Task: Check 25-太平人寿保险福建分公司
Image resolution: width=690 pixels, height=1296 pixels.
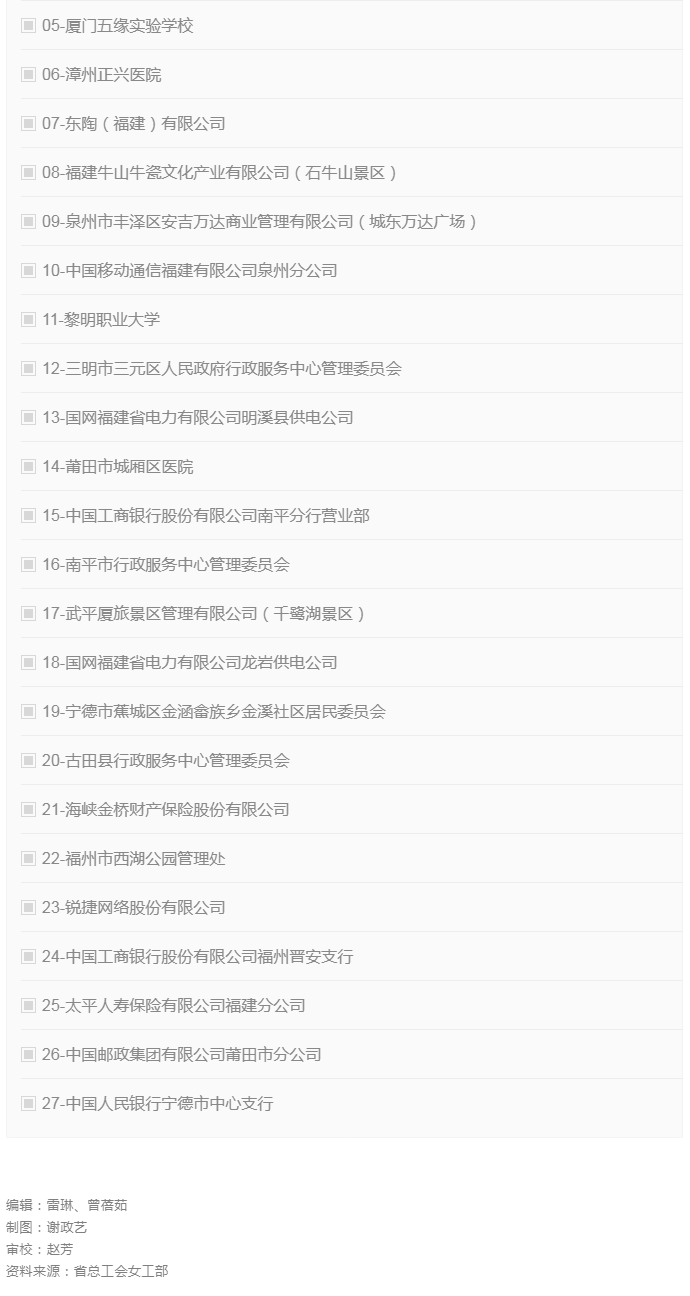Action: click(29, 1006)
